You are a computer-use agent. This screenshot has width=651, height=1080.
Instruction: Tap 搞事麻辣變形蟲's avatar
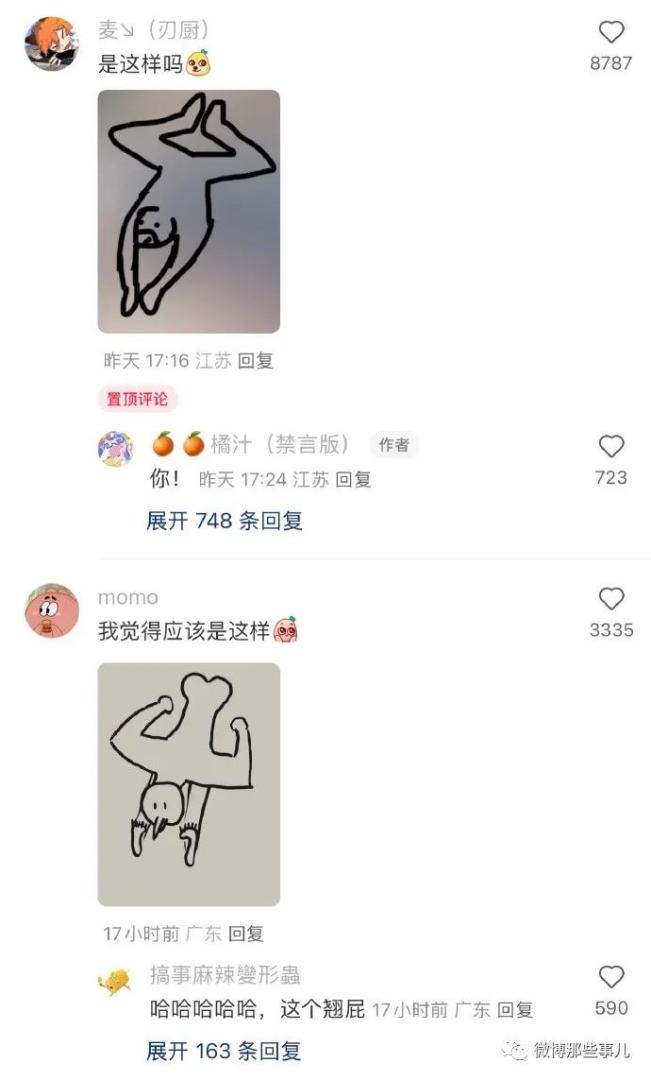tap(116, 981)
